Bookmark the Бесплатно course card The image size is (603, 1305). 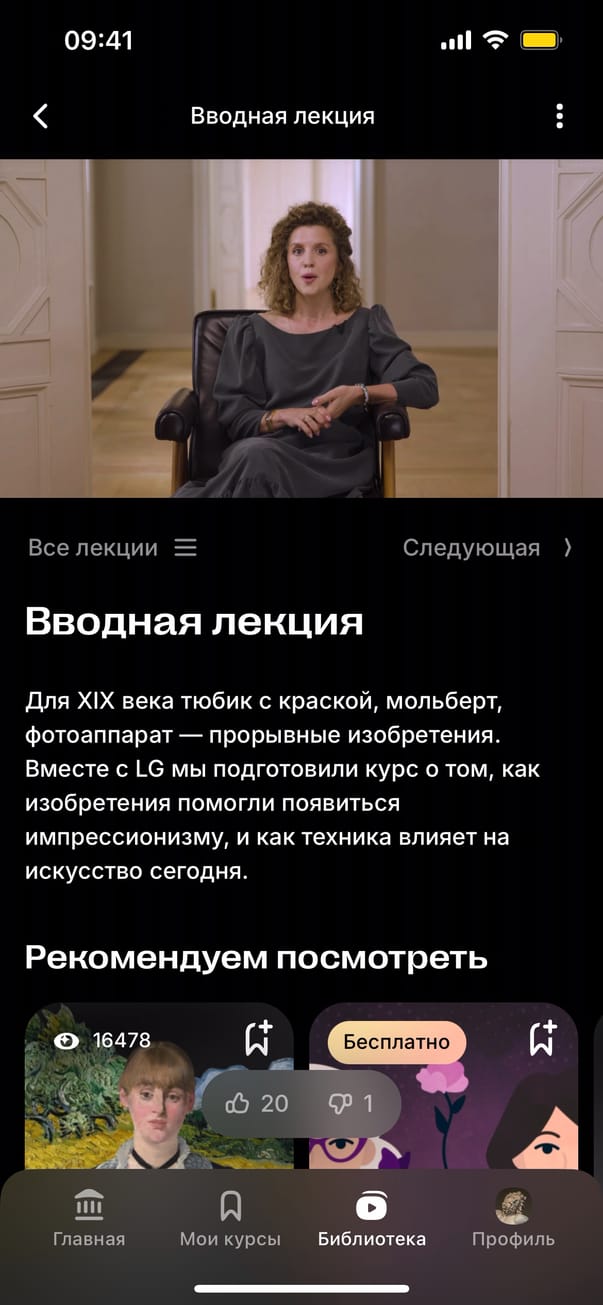point(542,1039)
